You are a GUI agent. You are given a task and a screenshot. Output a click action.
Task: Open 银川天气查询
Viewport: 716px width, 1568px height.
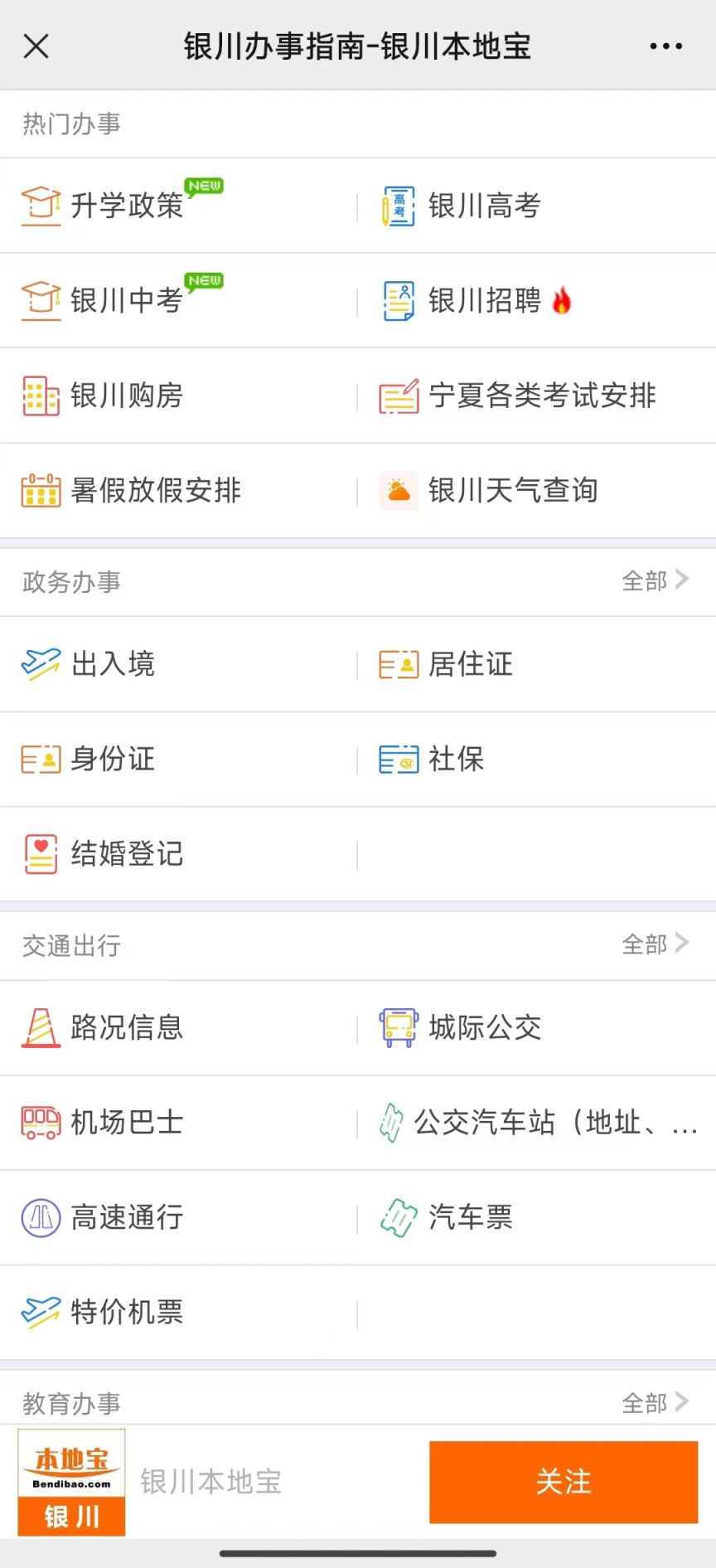537,490
